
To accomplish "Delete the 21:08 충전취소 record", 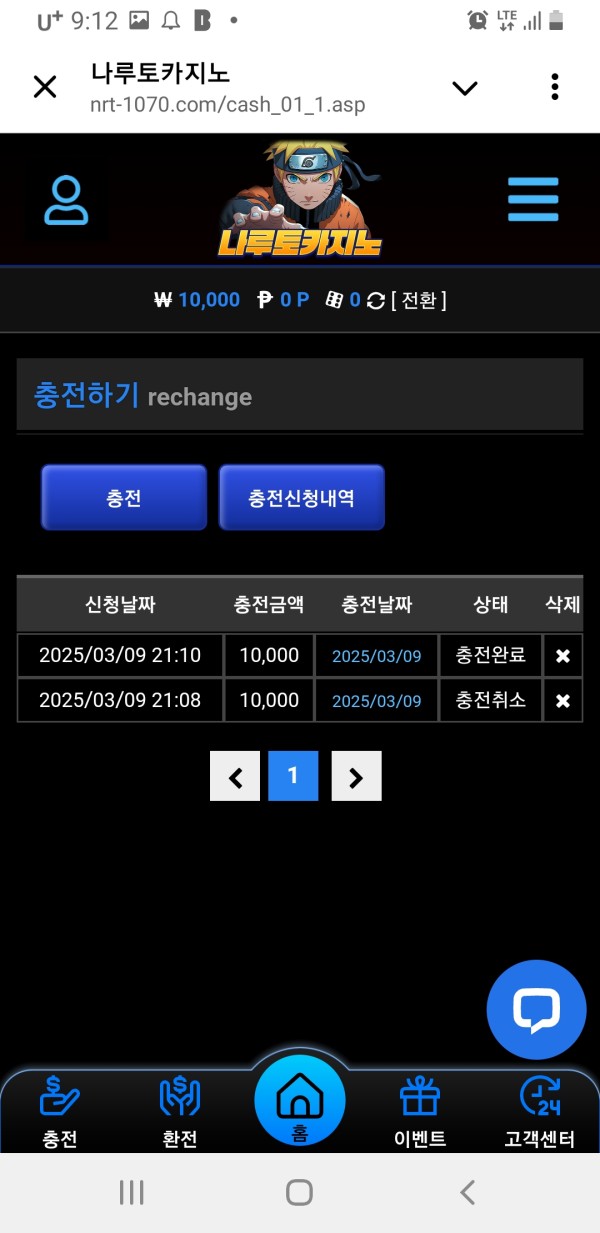I will click(562, 700).
